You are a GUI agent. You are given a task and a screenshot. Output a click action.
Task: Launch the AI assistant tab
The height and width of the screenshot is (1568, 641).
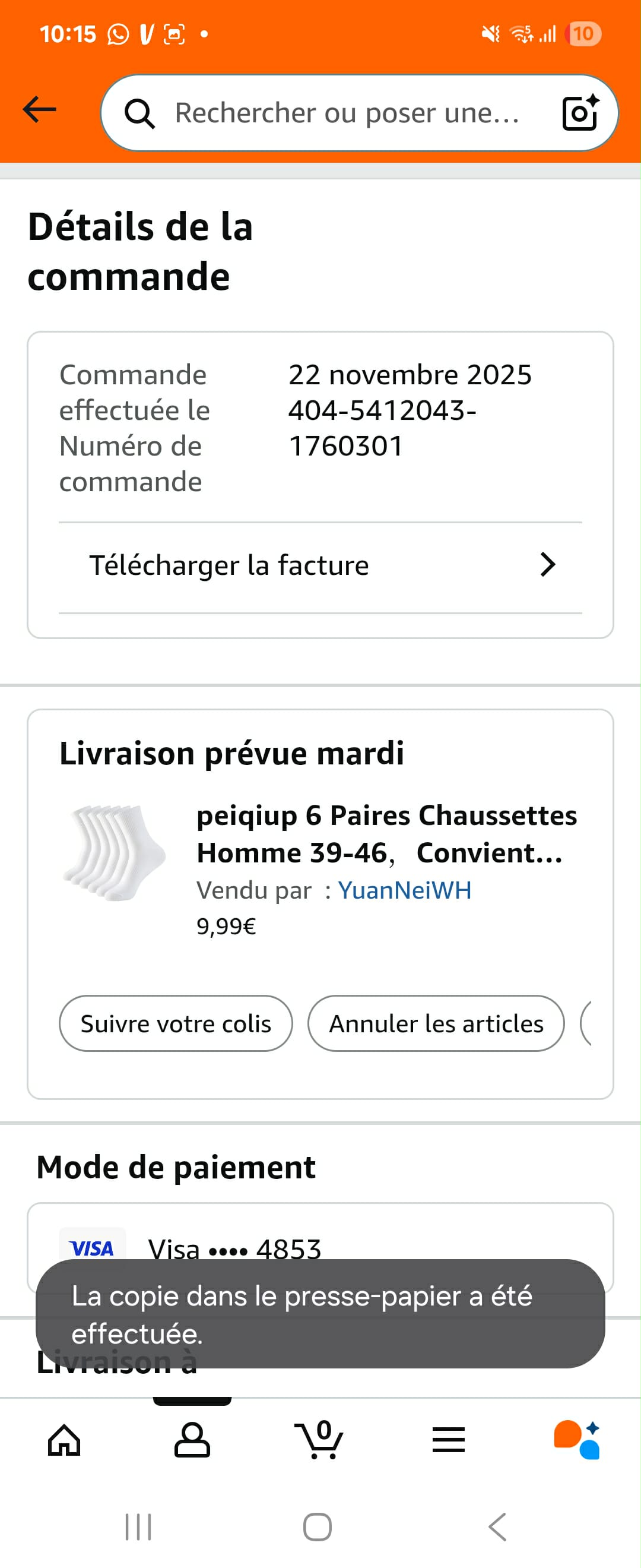576,1440
